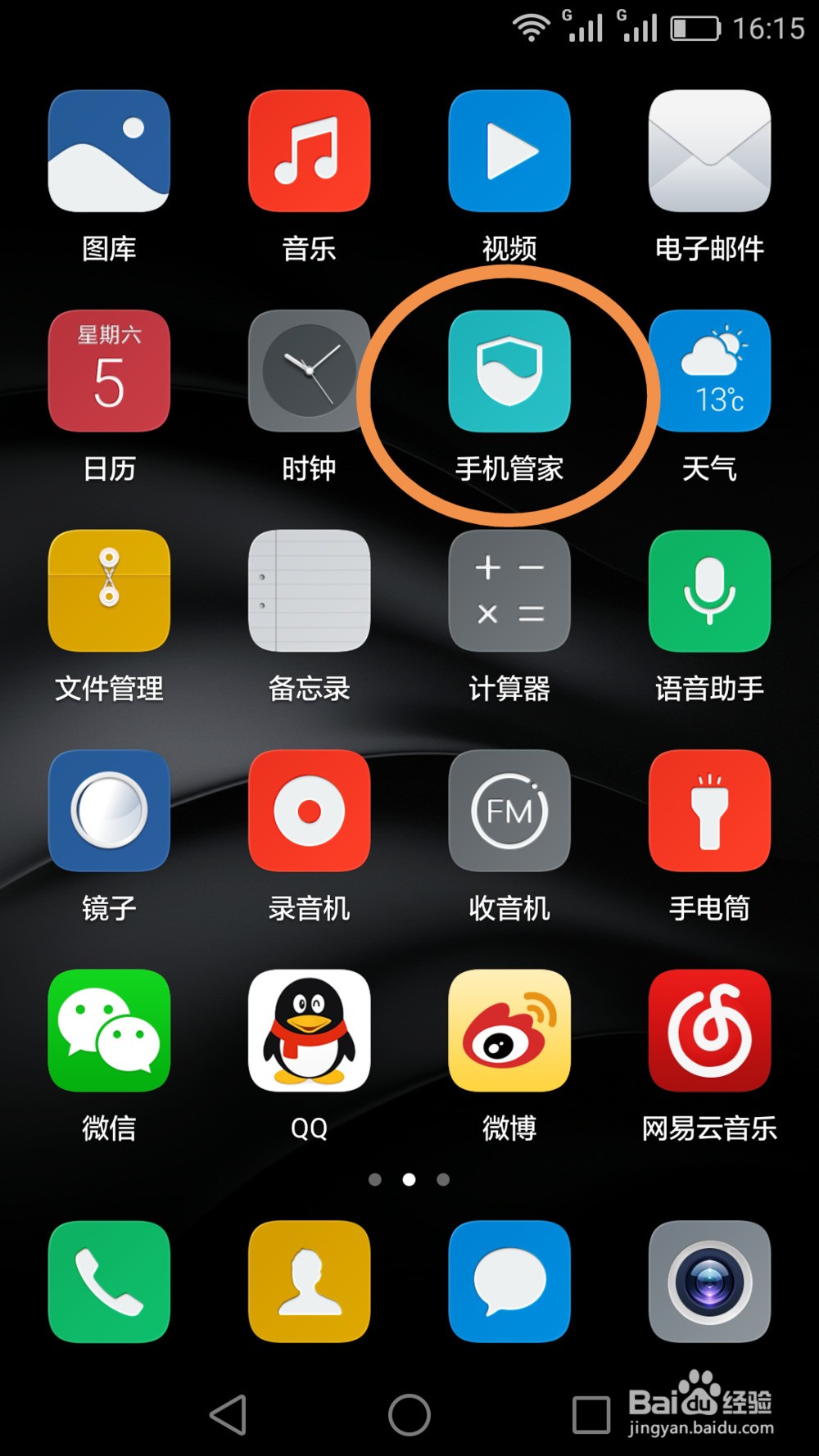Launch the 计算器 calculator
The image size is (819, 1456).
(509, 590)
